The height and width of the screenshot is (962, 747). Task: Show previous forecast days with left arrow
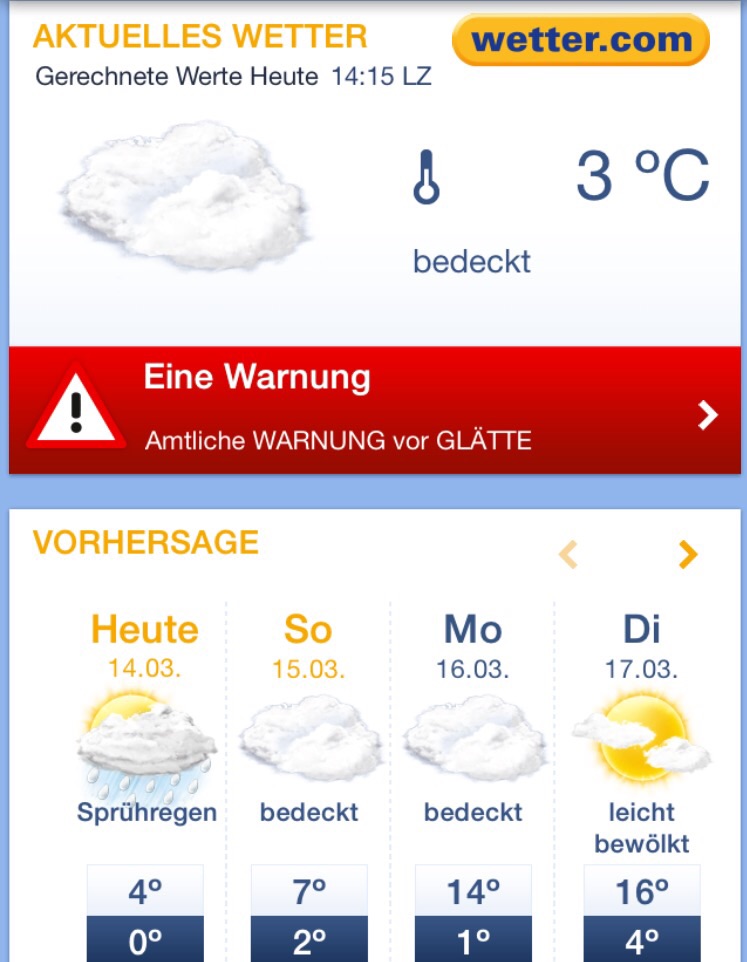click(x=568, y=554)
